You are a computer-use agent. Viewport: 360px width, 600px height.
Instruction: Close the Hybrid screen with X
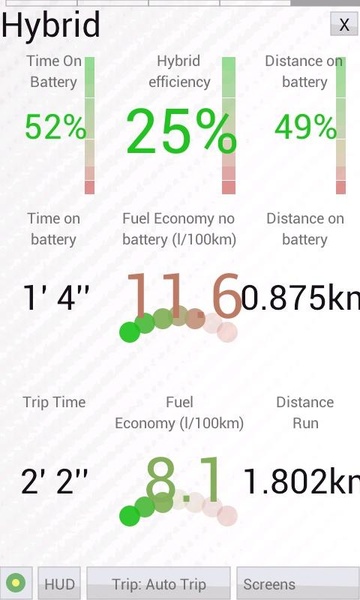click(344, 24)
